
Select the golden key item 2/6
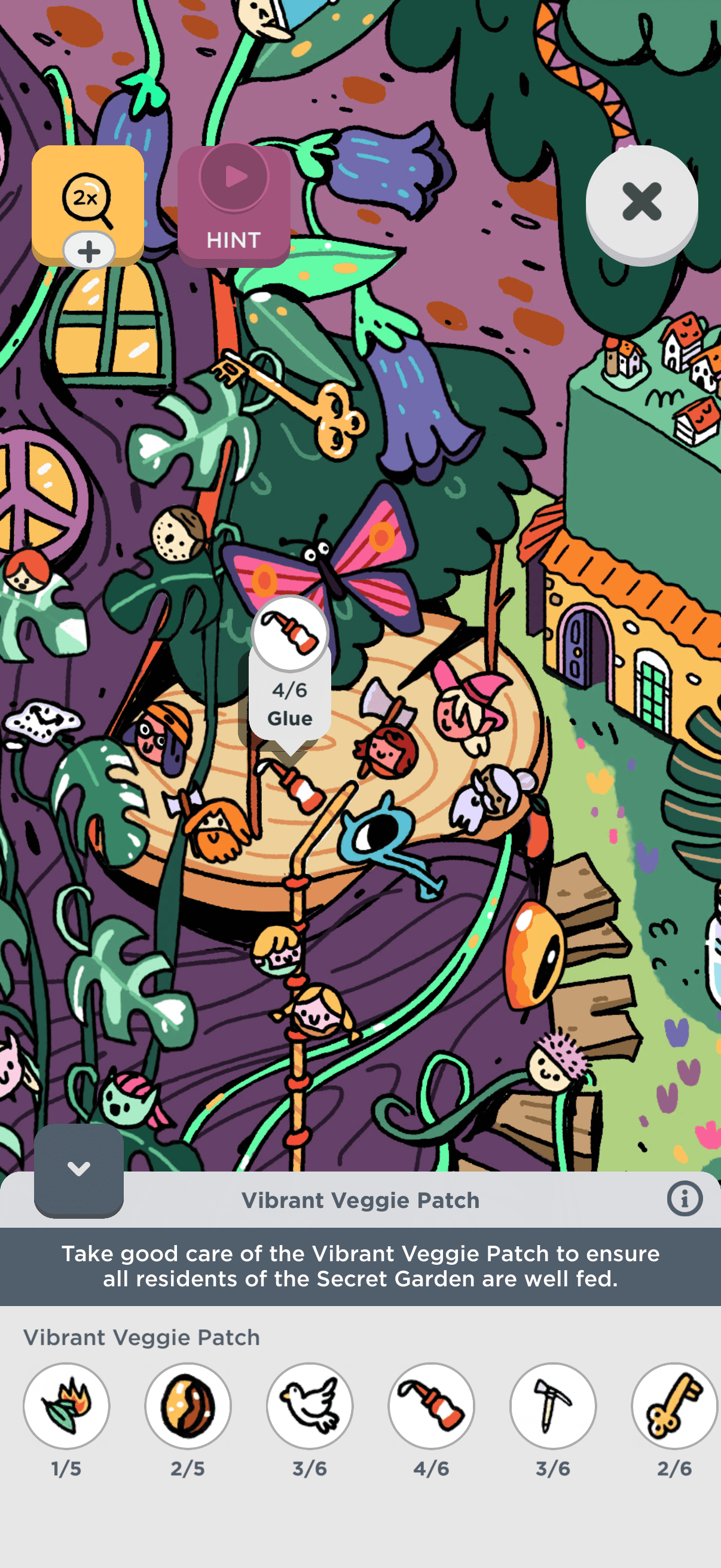click(674, 1406)
